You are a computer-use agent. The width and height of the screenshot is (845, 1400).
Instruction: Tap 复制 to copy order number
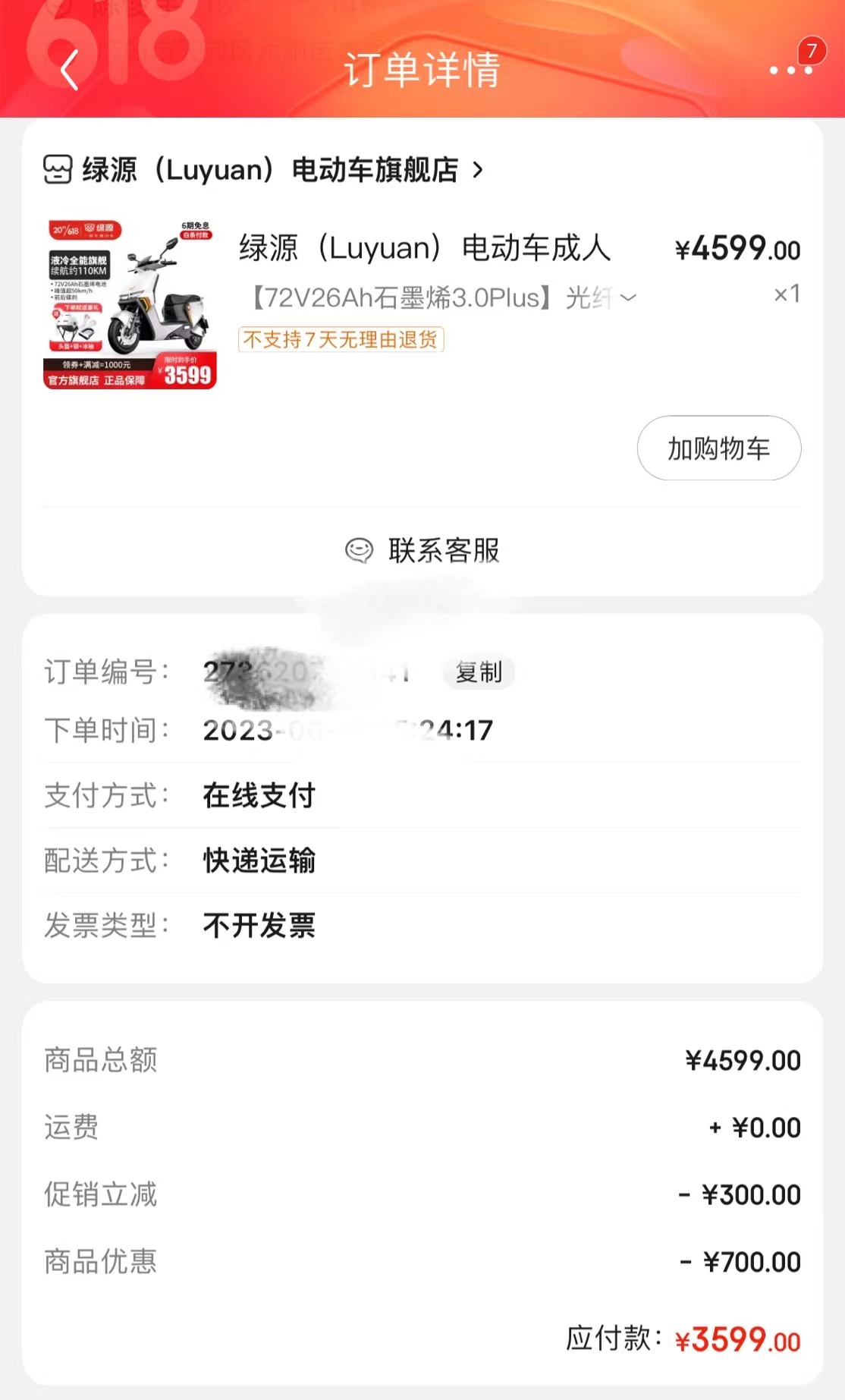[x=479, y=672]
